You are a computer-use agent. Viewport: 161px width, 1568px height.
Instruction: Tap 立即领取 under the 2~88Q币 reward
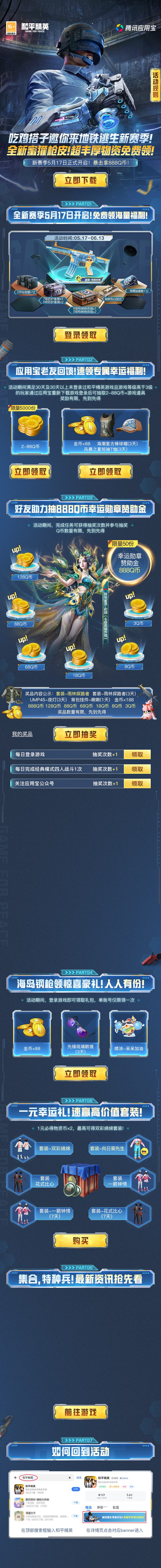30,471
